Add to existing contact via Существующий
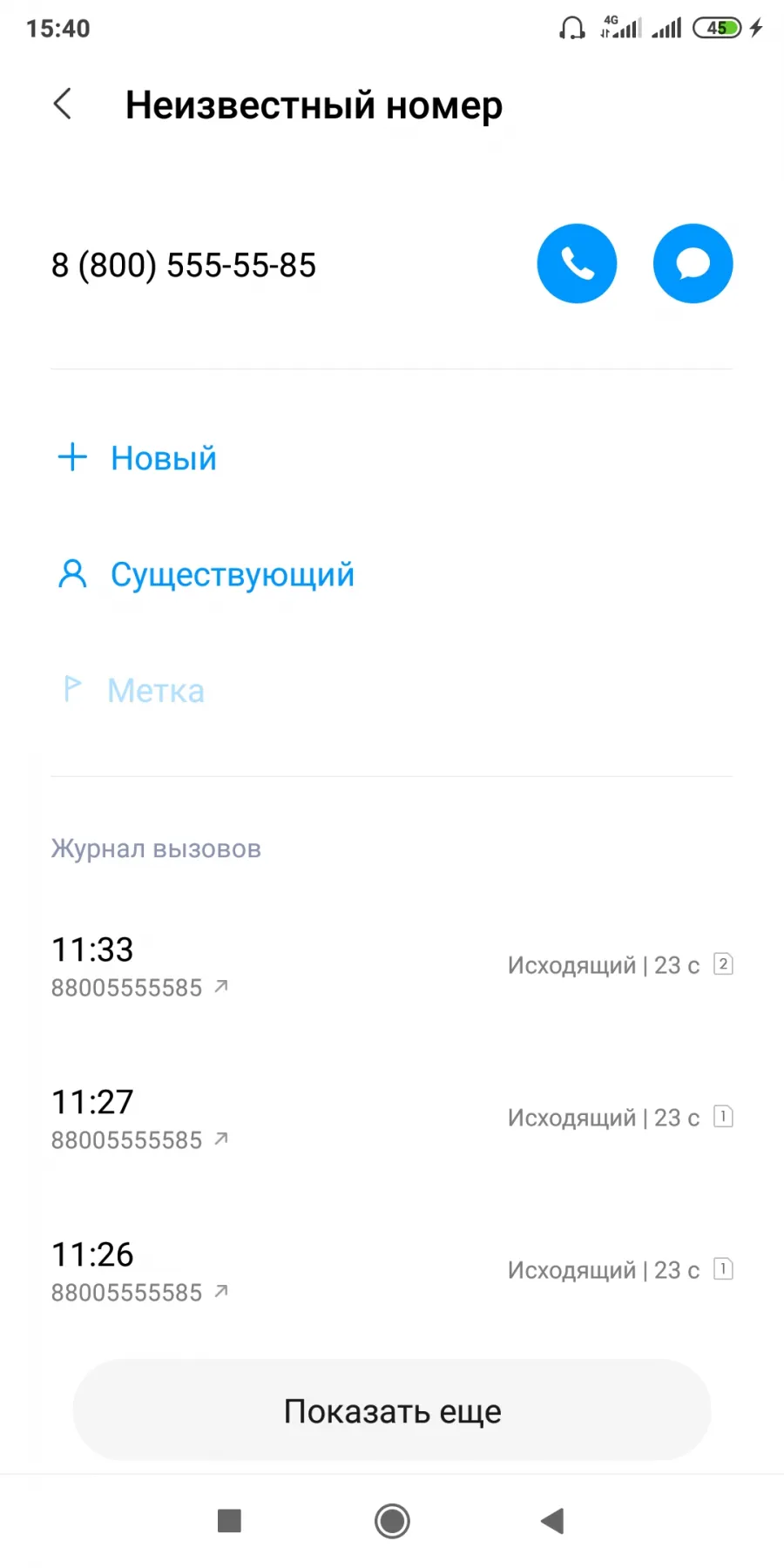784x1568 pixels. (x=206, y=575)
